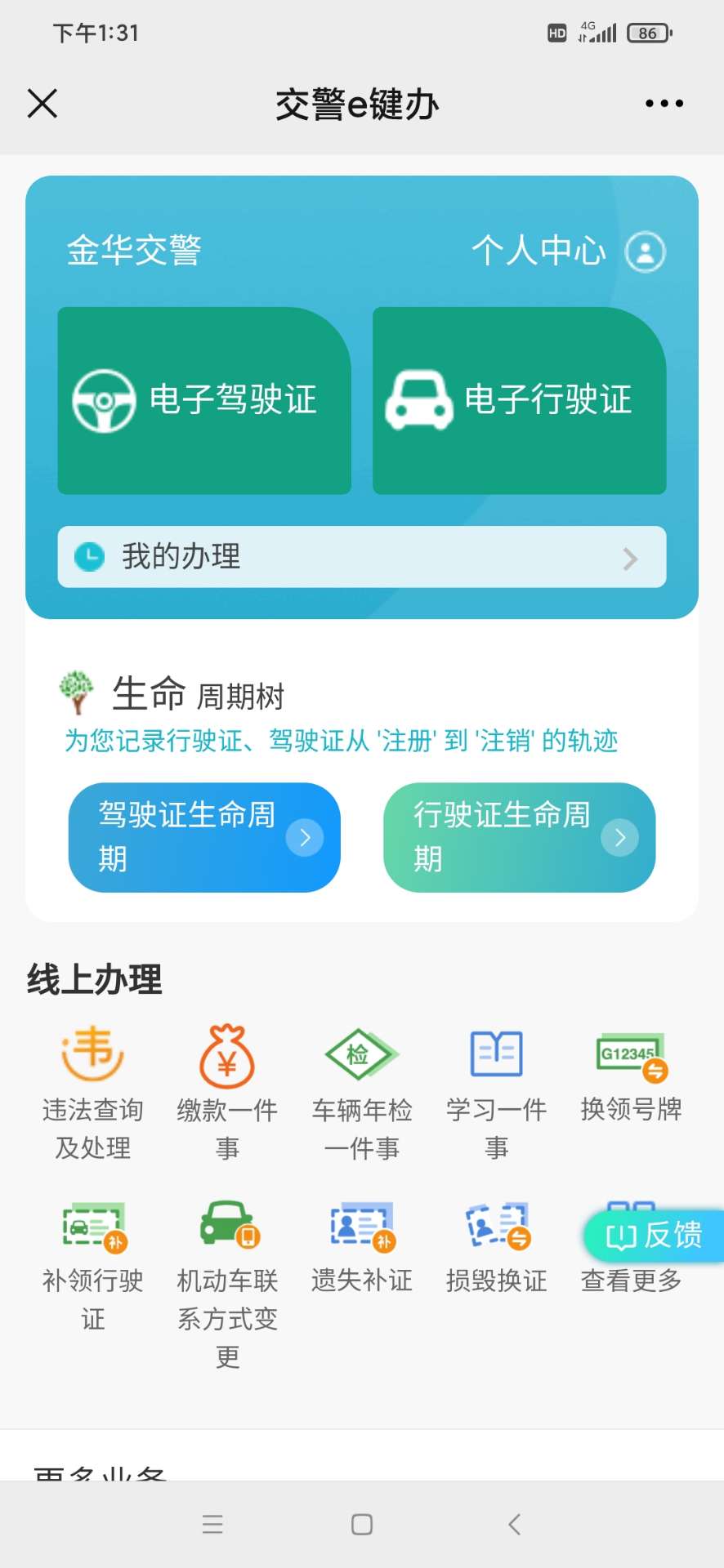Open 电子行驶证 card
Viewport: 724px width, 1568px height.
[519, 401]
